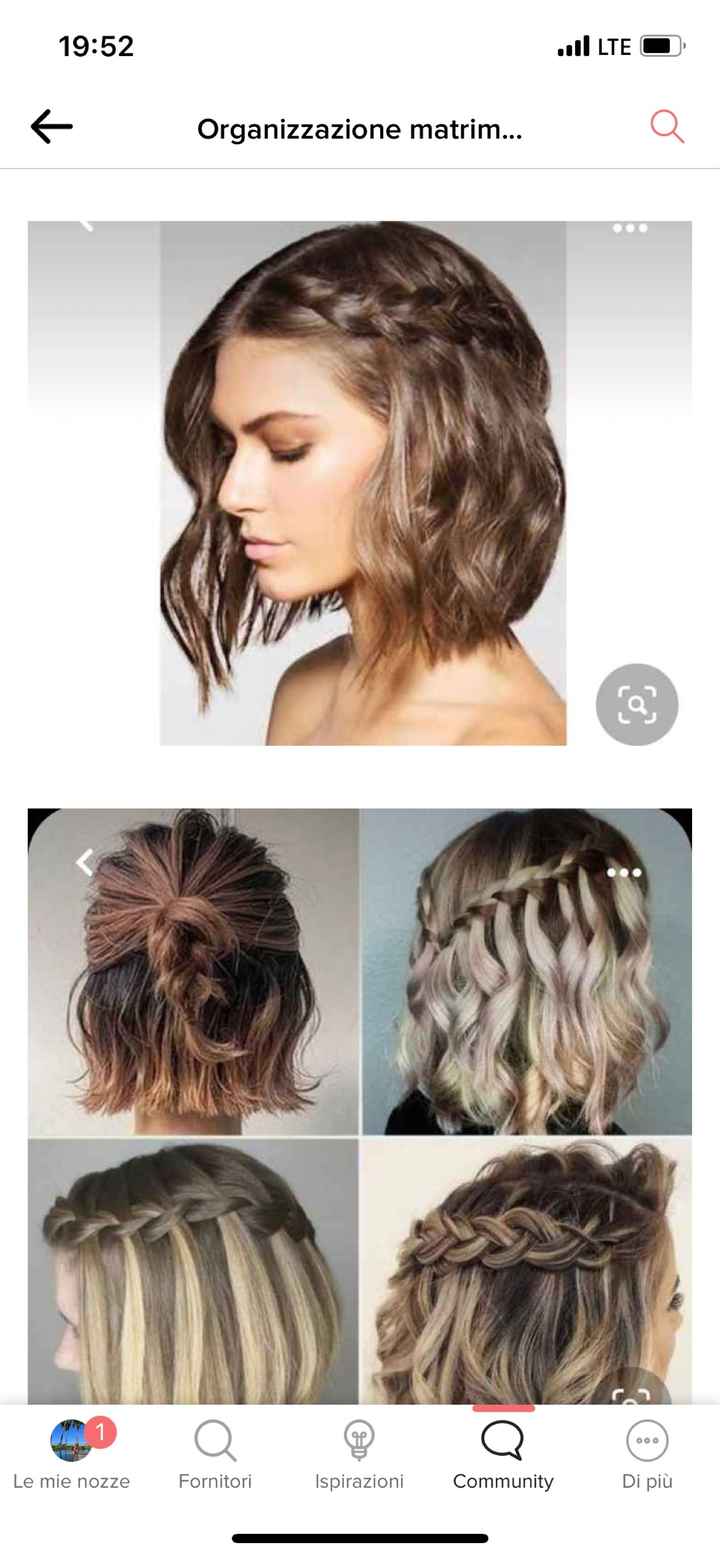Go to the Ispirazioni tab
Screen dimensions: 720x1557
(359, 1455)
